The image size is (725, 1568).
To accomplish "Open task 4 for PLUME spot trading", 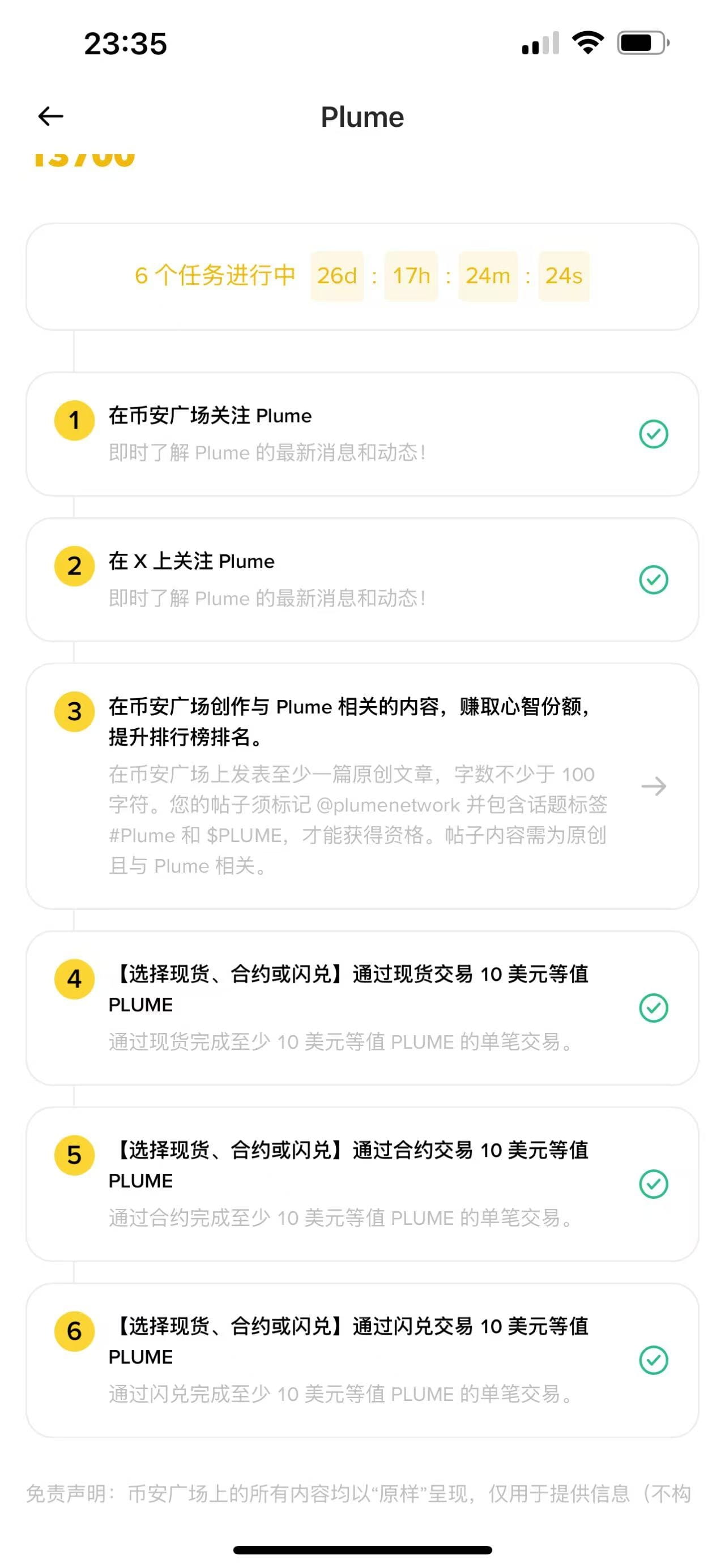I will (x=361, y=1007).
